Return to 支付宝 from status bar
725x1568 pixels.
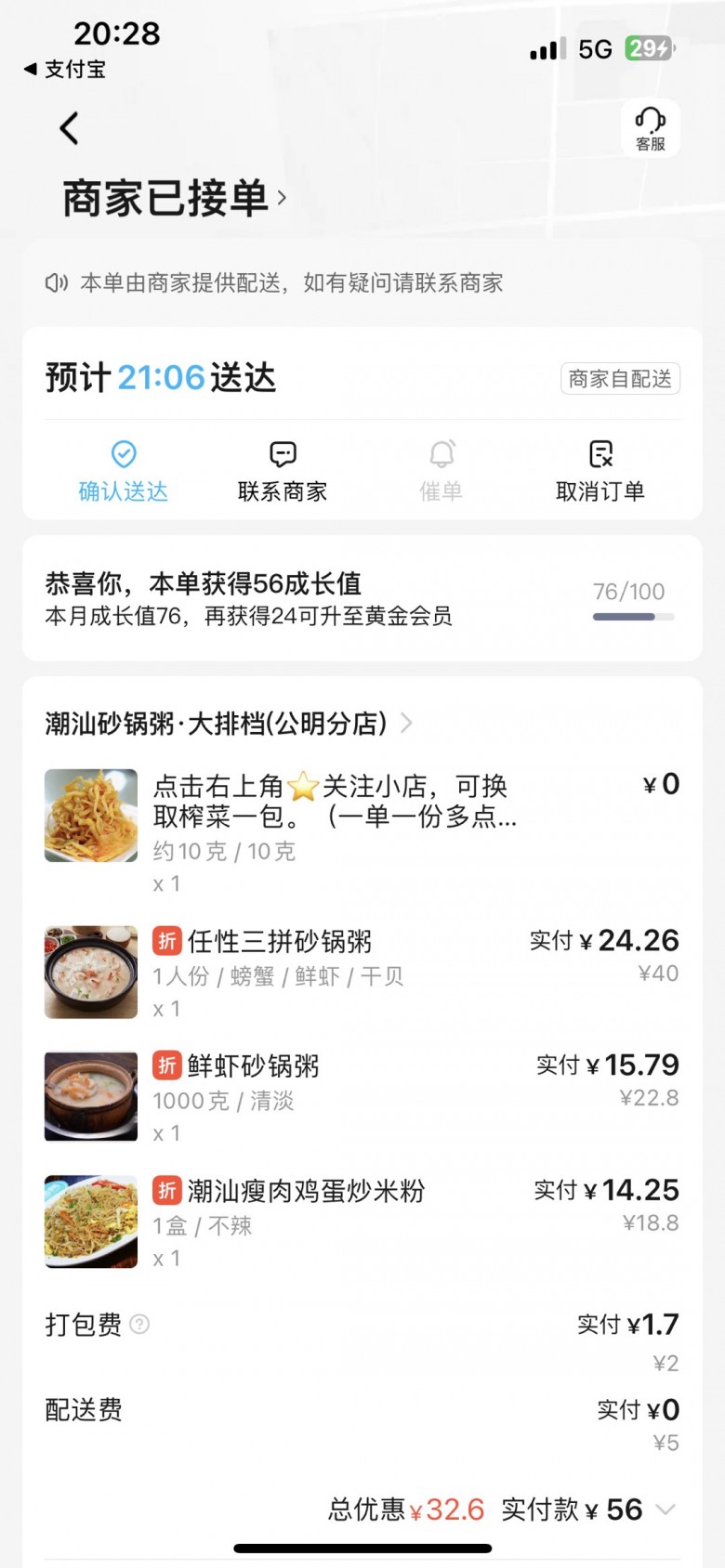65,69
